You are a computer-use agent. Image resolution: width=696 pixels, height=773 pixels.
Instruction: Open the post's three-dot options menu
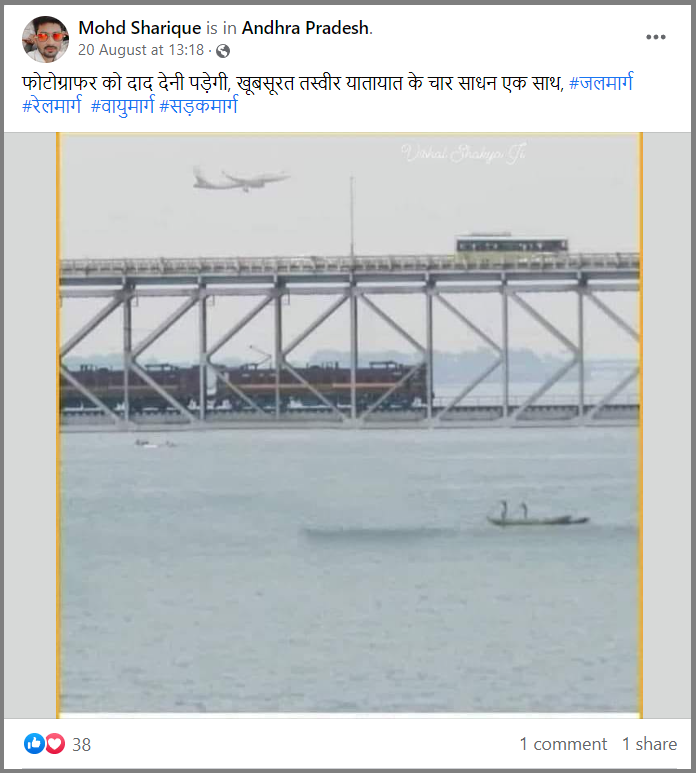click(655, 37)
